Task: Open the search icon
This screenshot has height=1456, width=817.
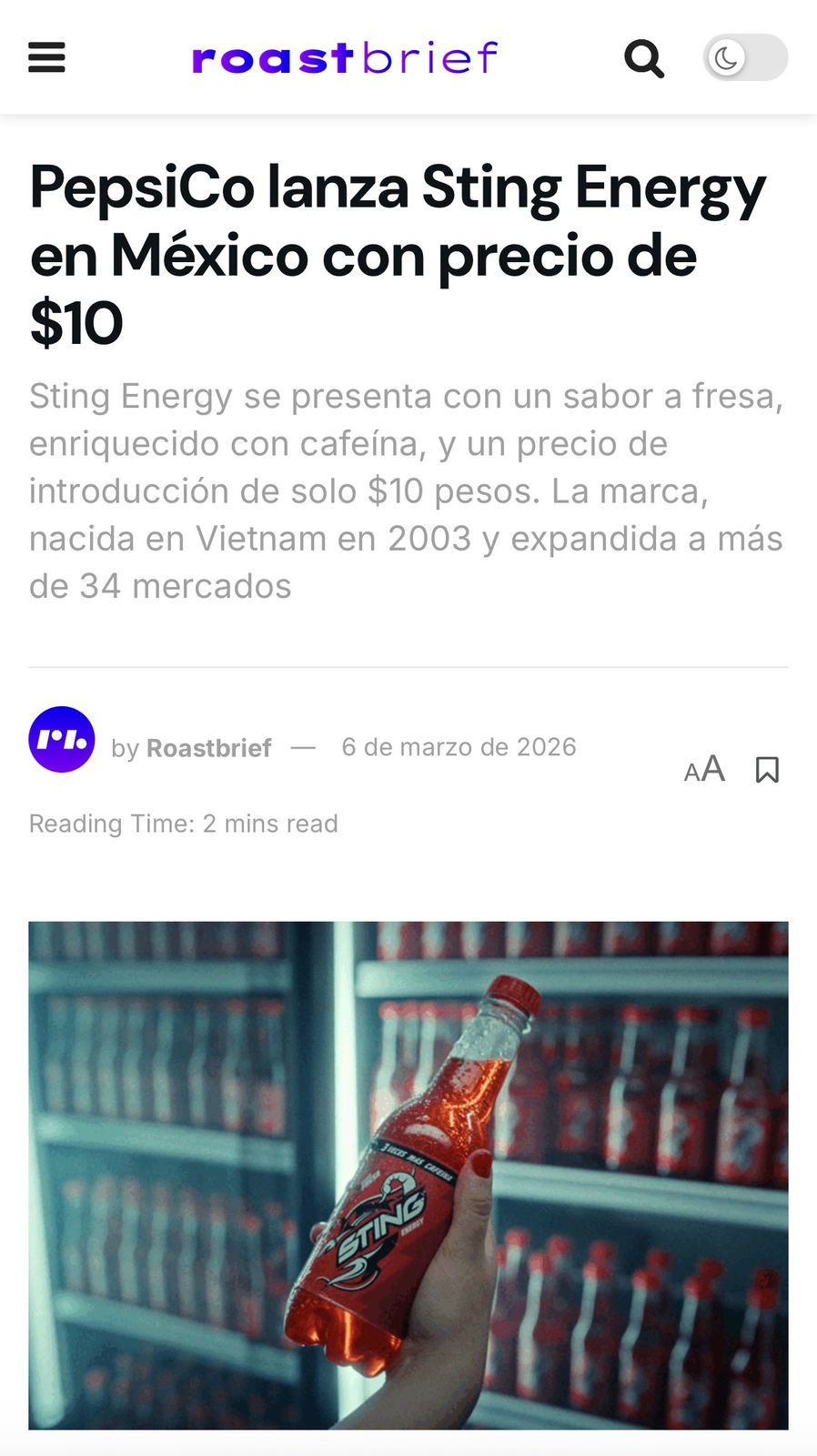Action: tap(643, 59)
